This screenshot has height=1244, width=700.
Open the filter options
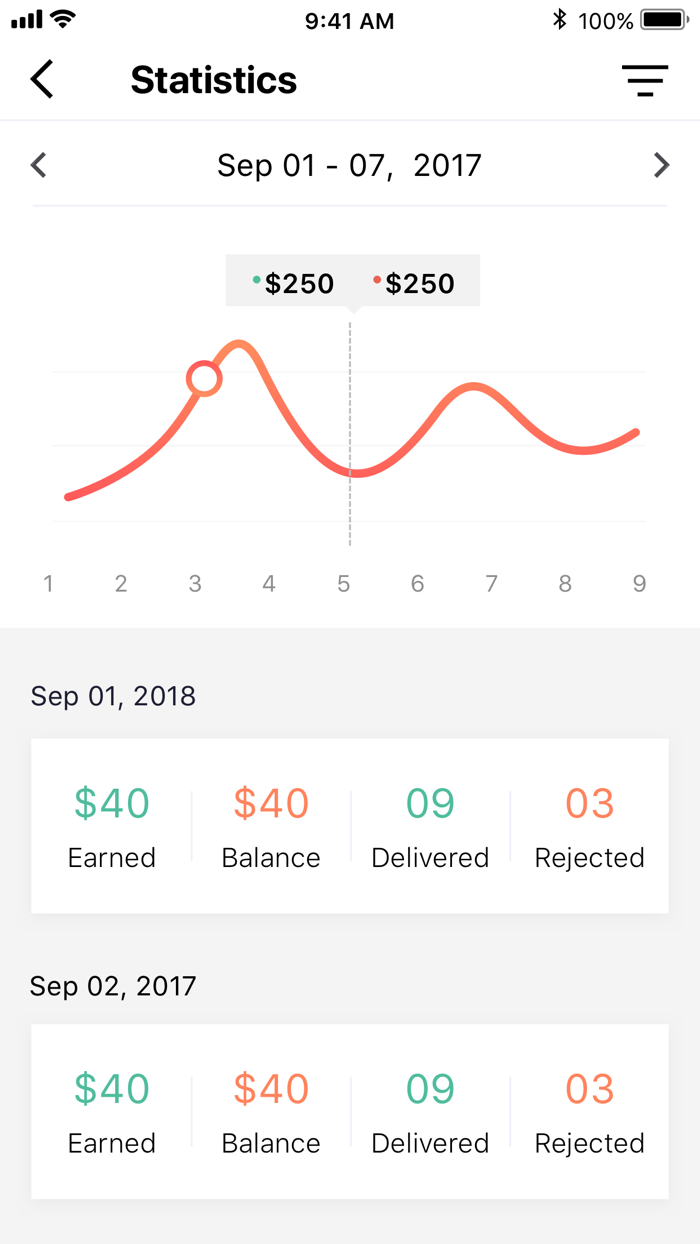pos(645,80)
